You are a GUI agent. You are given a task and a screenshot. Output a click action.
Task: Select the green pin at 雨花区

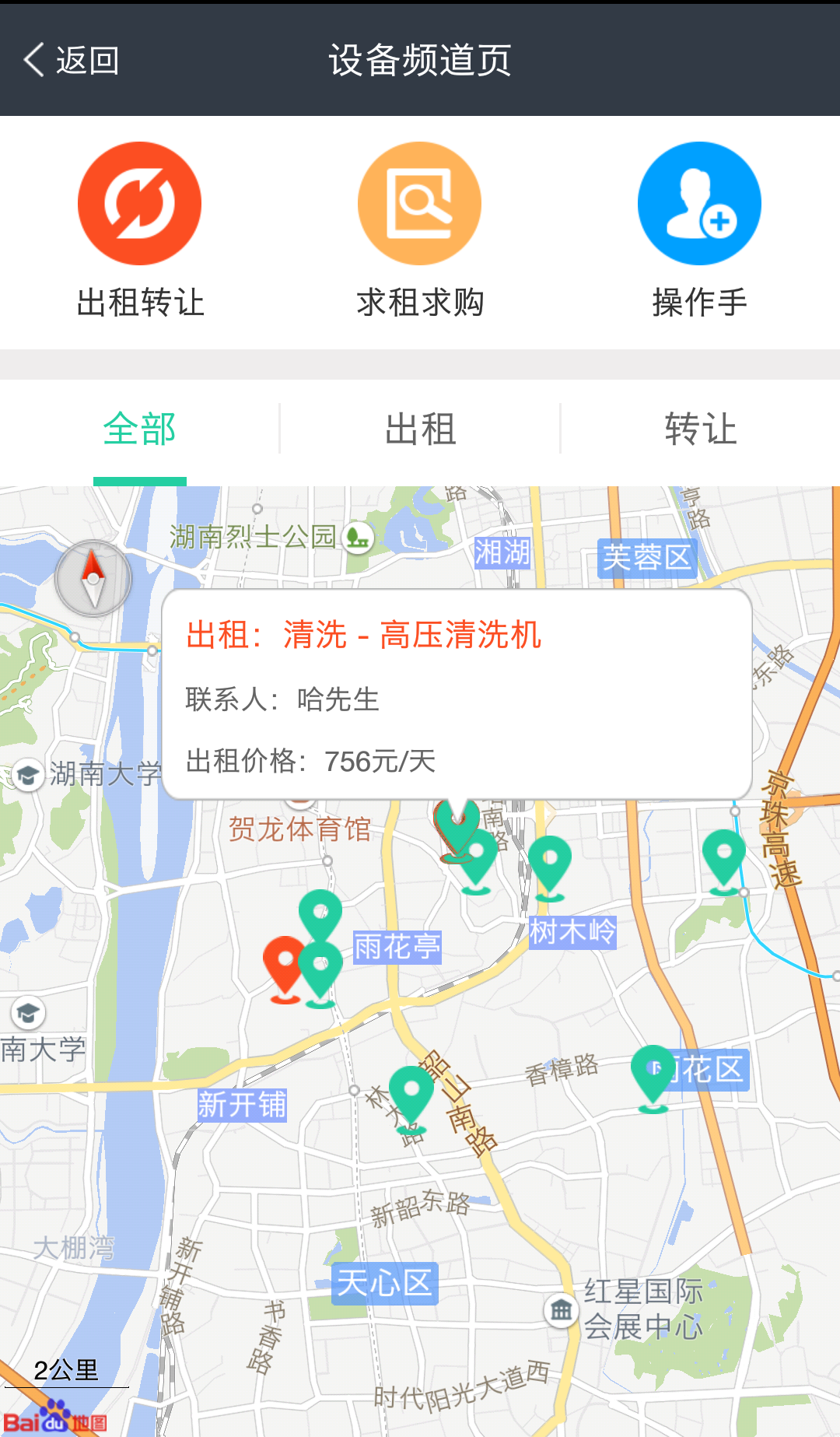653,1073
